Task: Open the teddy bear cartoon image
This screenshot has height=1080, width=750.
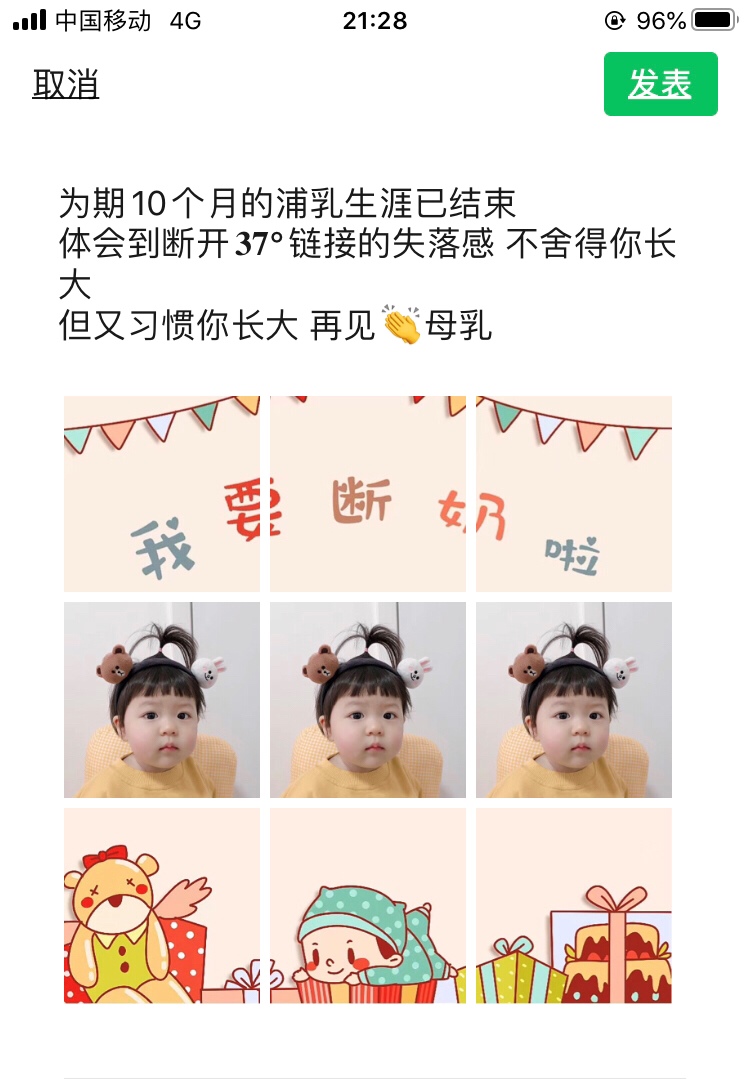Action: [x=162, y=906]
